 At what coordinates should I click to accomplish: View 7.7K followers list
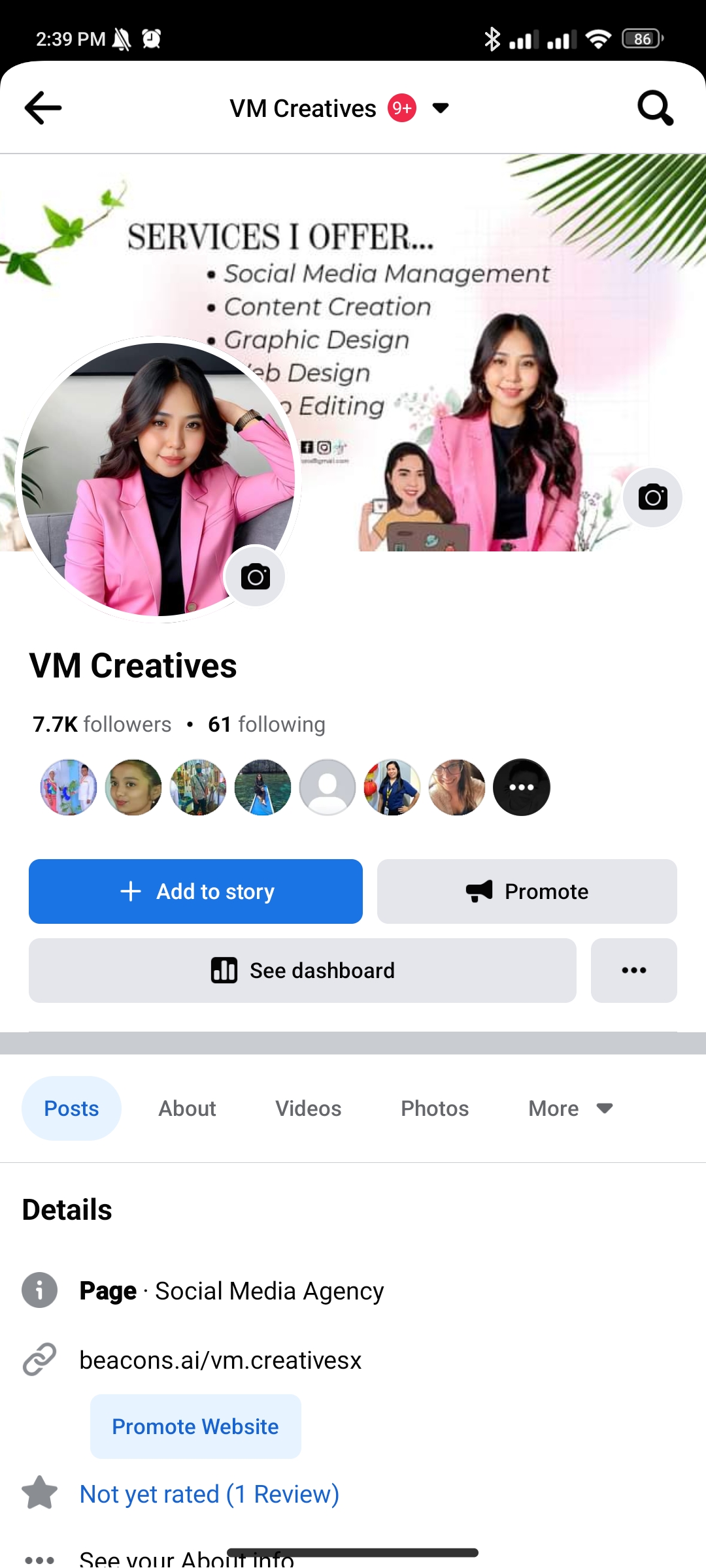tap(102, 725)
